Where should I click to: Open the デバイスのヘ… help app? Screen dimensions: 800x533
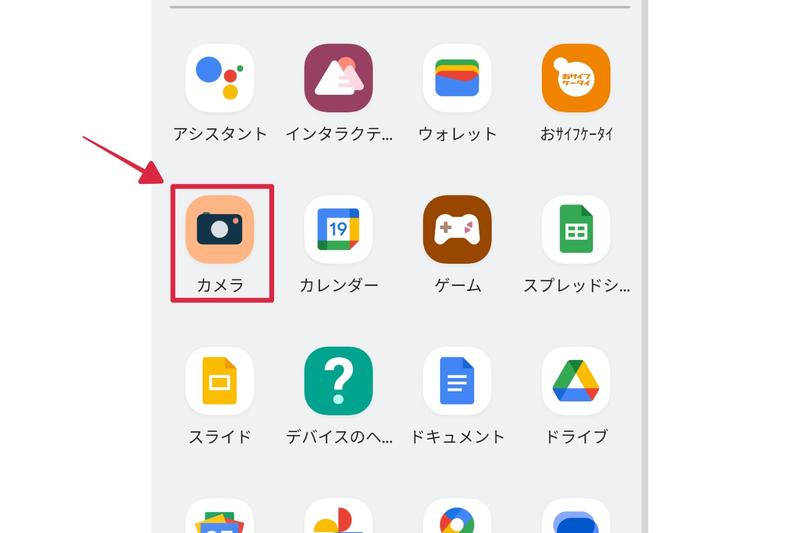point(339,381)
